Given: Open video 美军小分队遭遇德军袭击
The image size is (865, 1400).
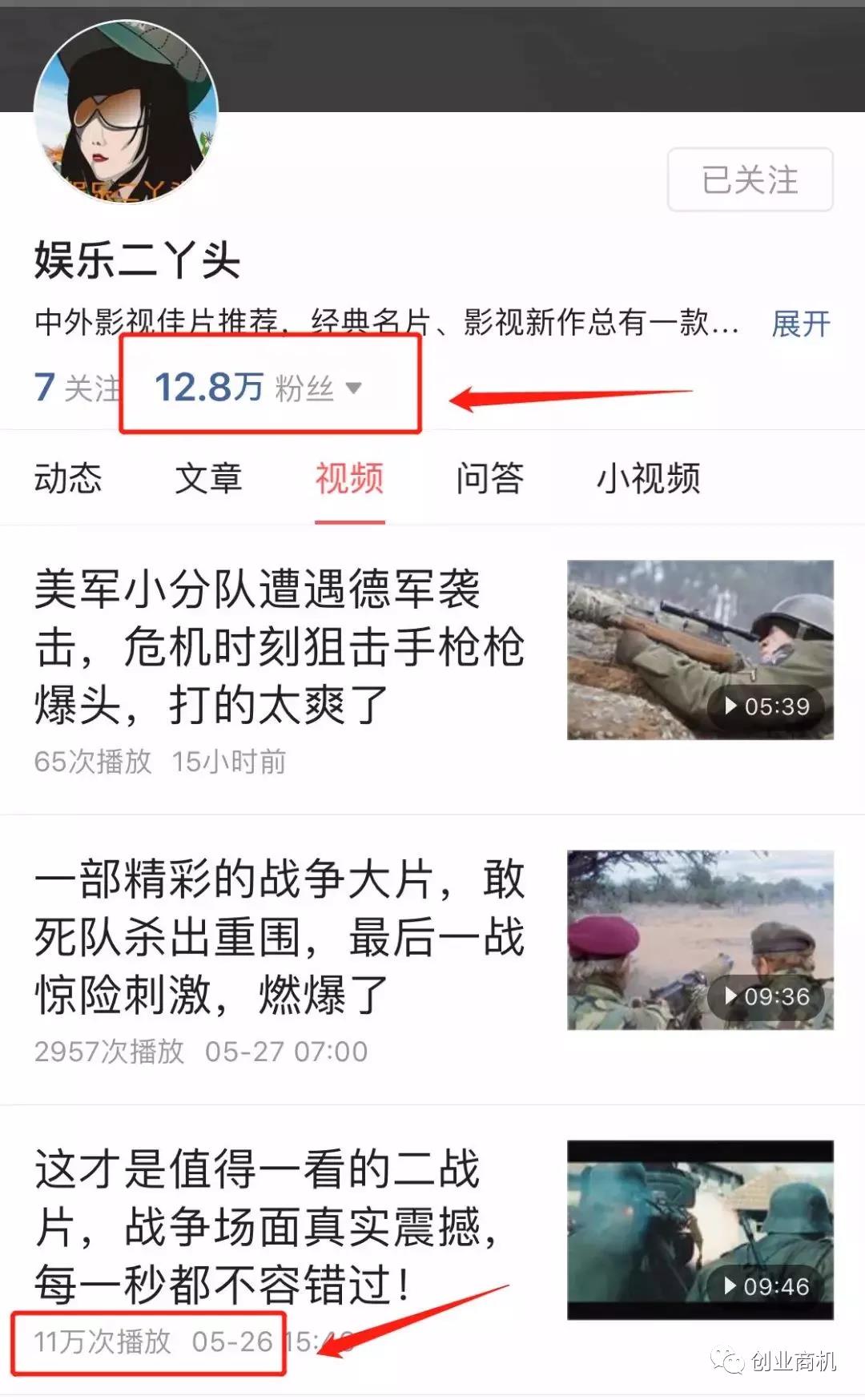Looking at the screenshot, I should (279, 646).
